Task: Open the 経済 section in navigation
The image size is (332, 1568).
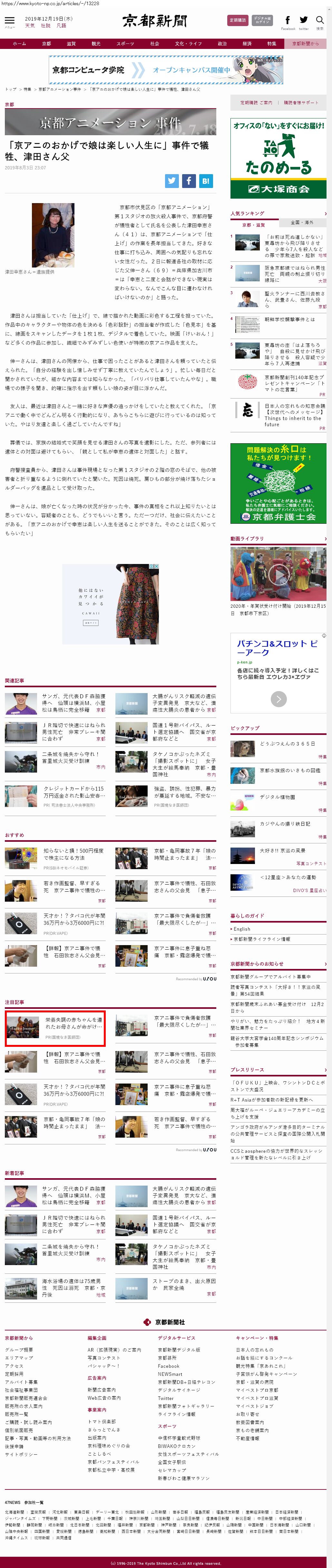Action: coord(247,44)
